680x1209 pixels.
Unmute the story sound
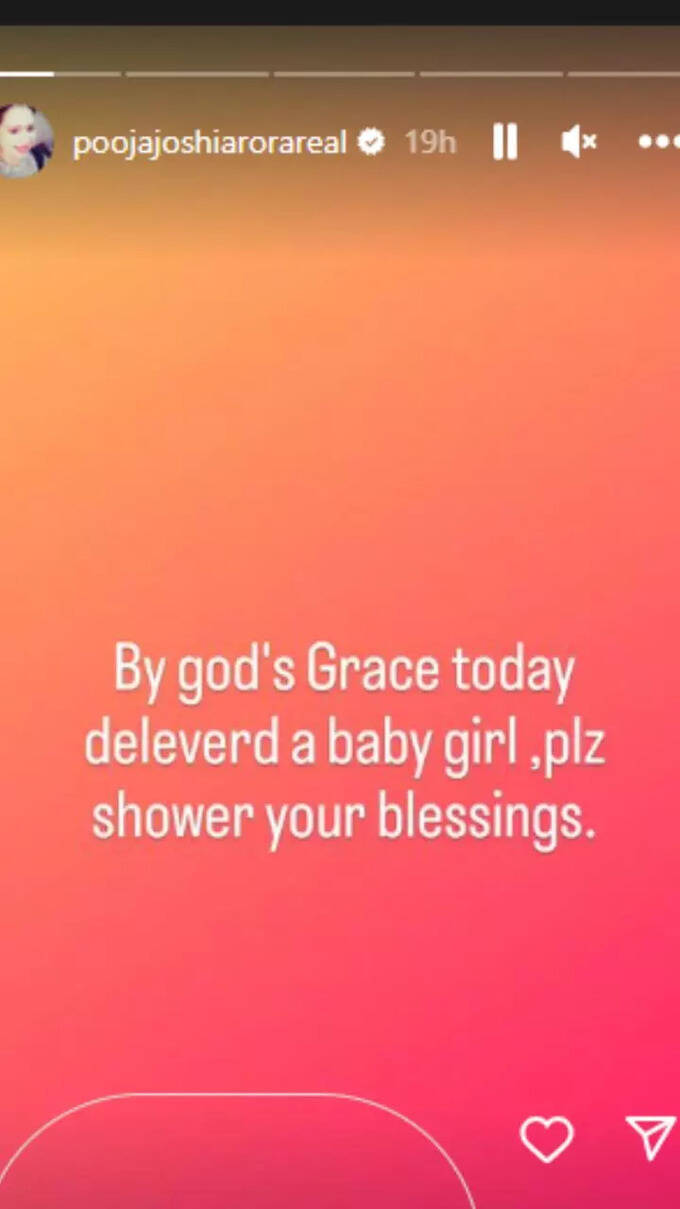point(578,143)
